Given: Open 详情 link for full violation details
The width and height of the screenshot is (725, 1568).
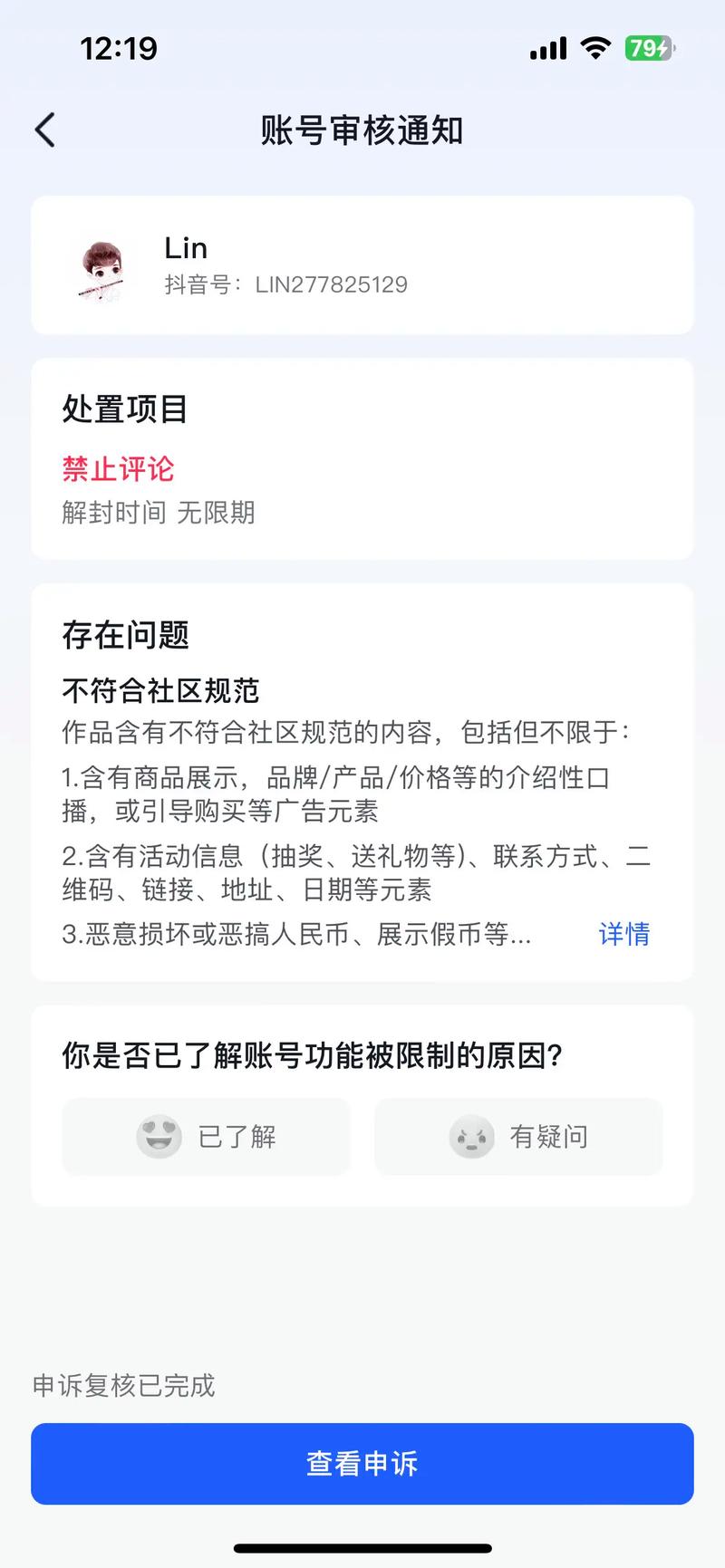Looking at the screenshot, I should 623,934.
